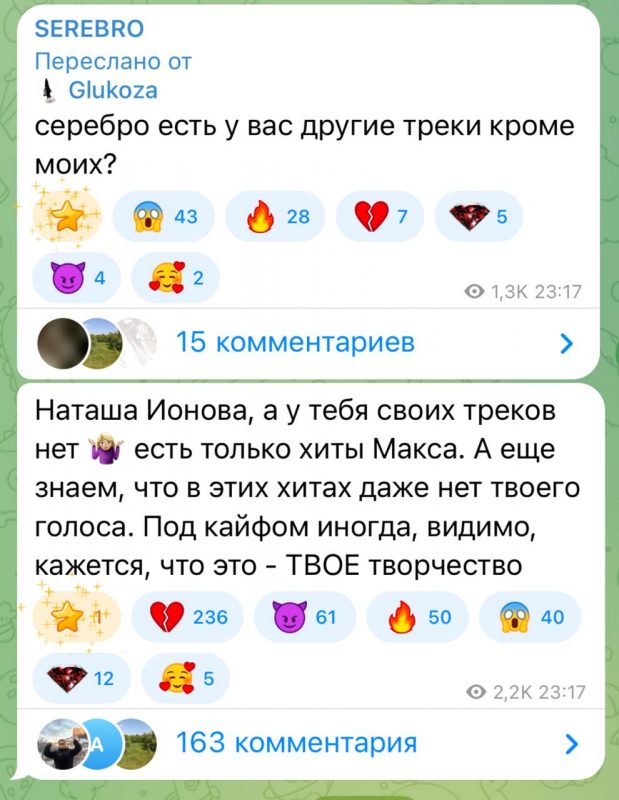This screenshot has height=800, width=619.
Task: Tap the smiling hearts reaction with 5
Action: tap(185, 676)
